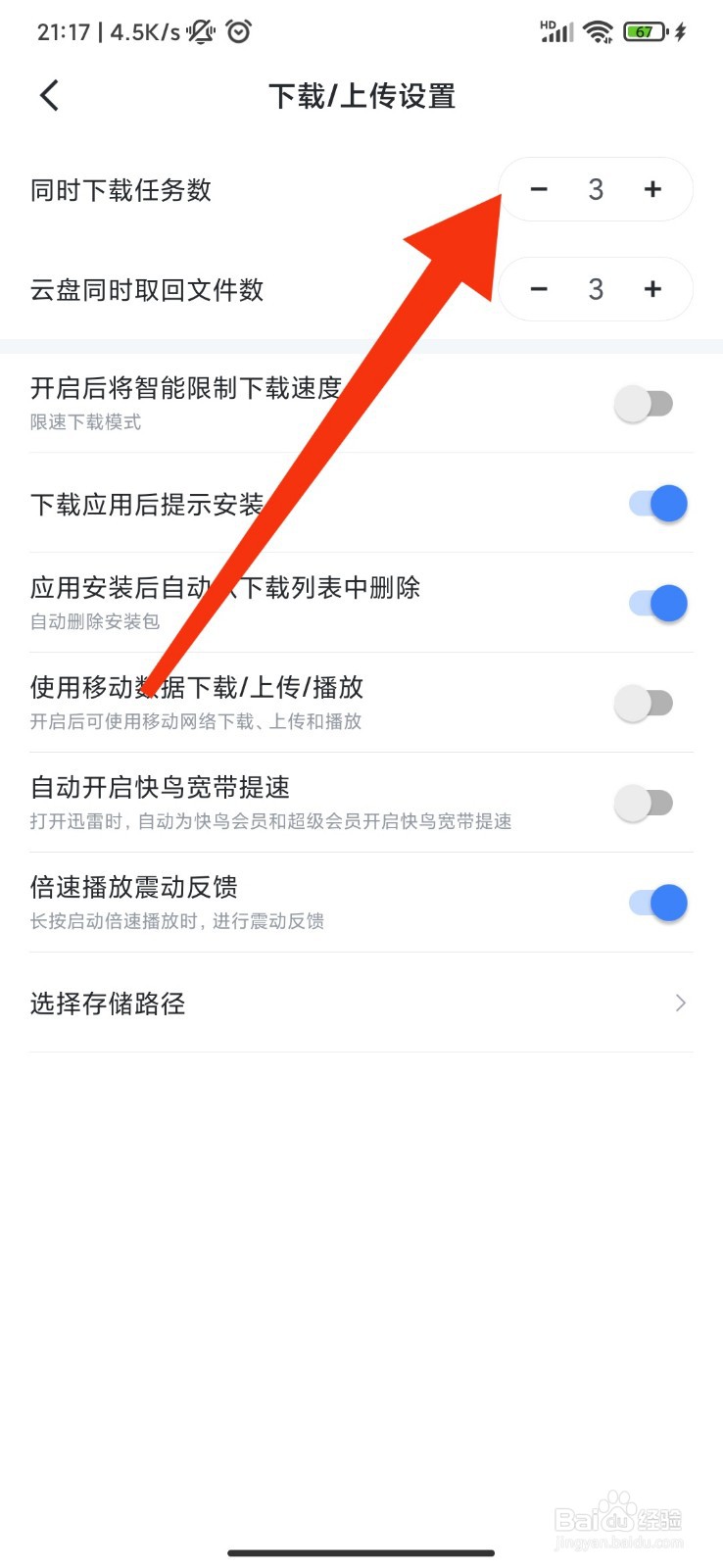Disable 下载应用后提示安装 toggle

point(656,503)
